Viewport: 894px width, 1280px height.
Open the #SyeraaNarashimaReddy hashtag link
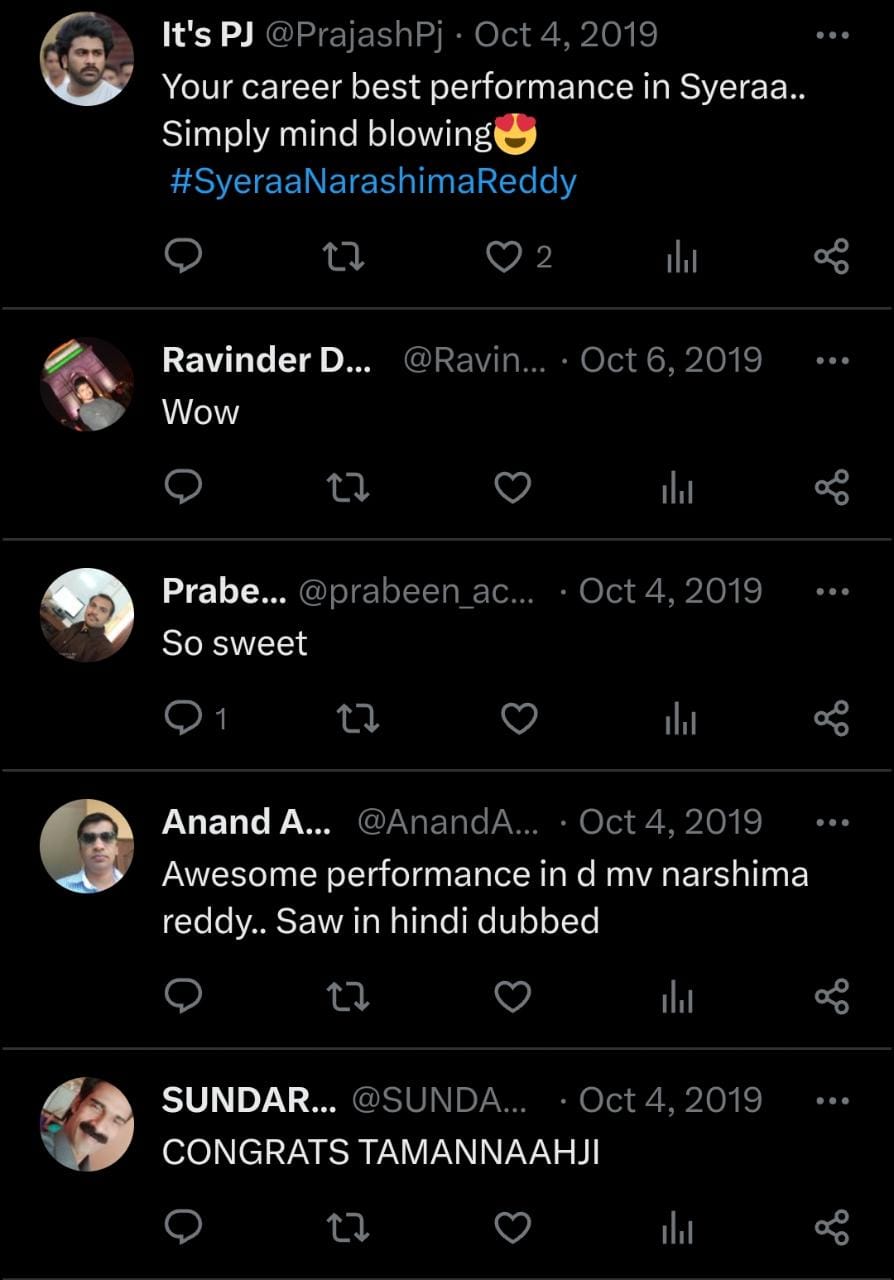click(x=373, y=183)
